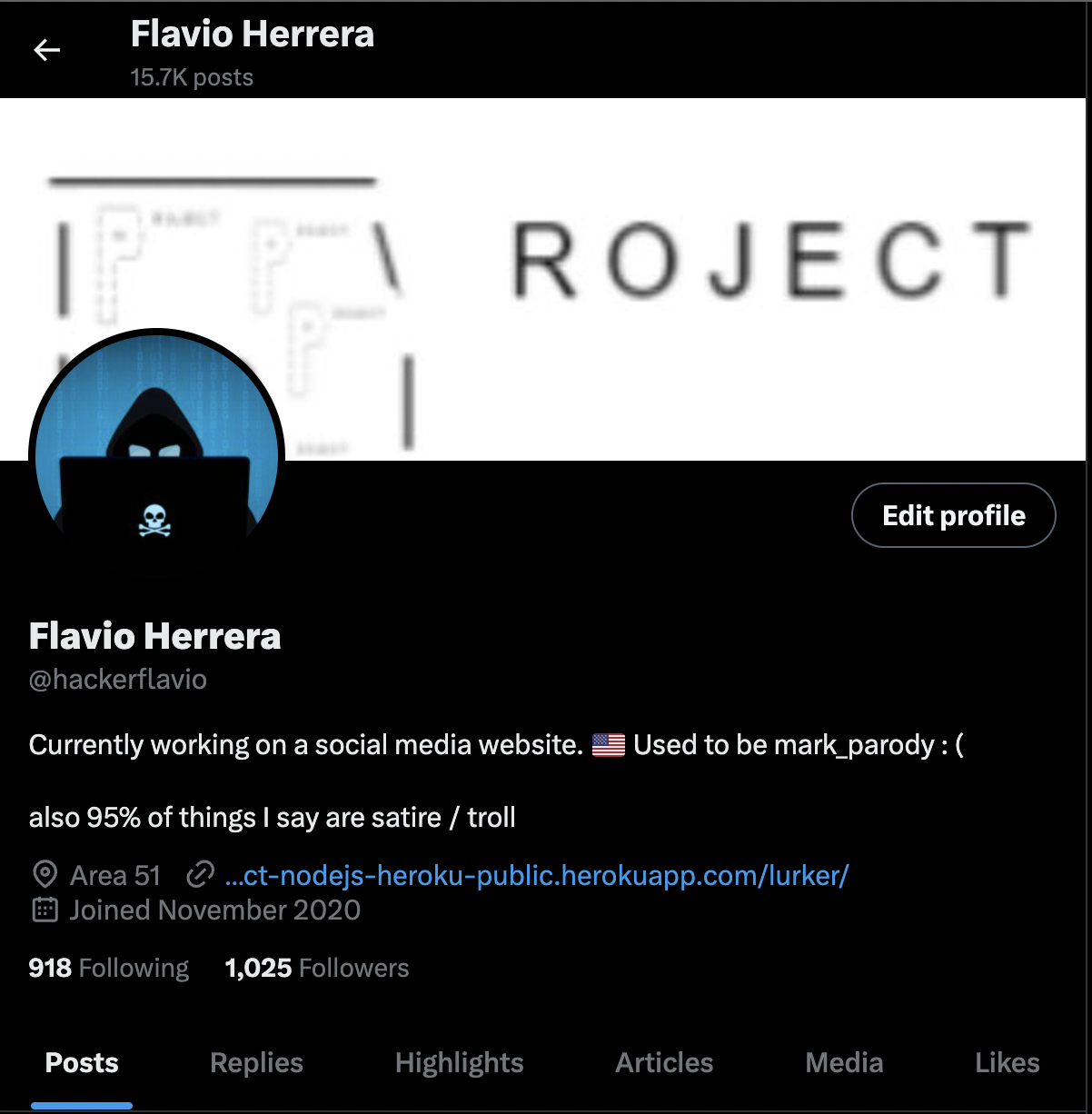Show the Likes tab

click(x=1007, y=1062)
